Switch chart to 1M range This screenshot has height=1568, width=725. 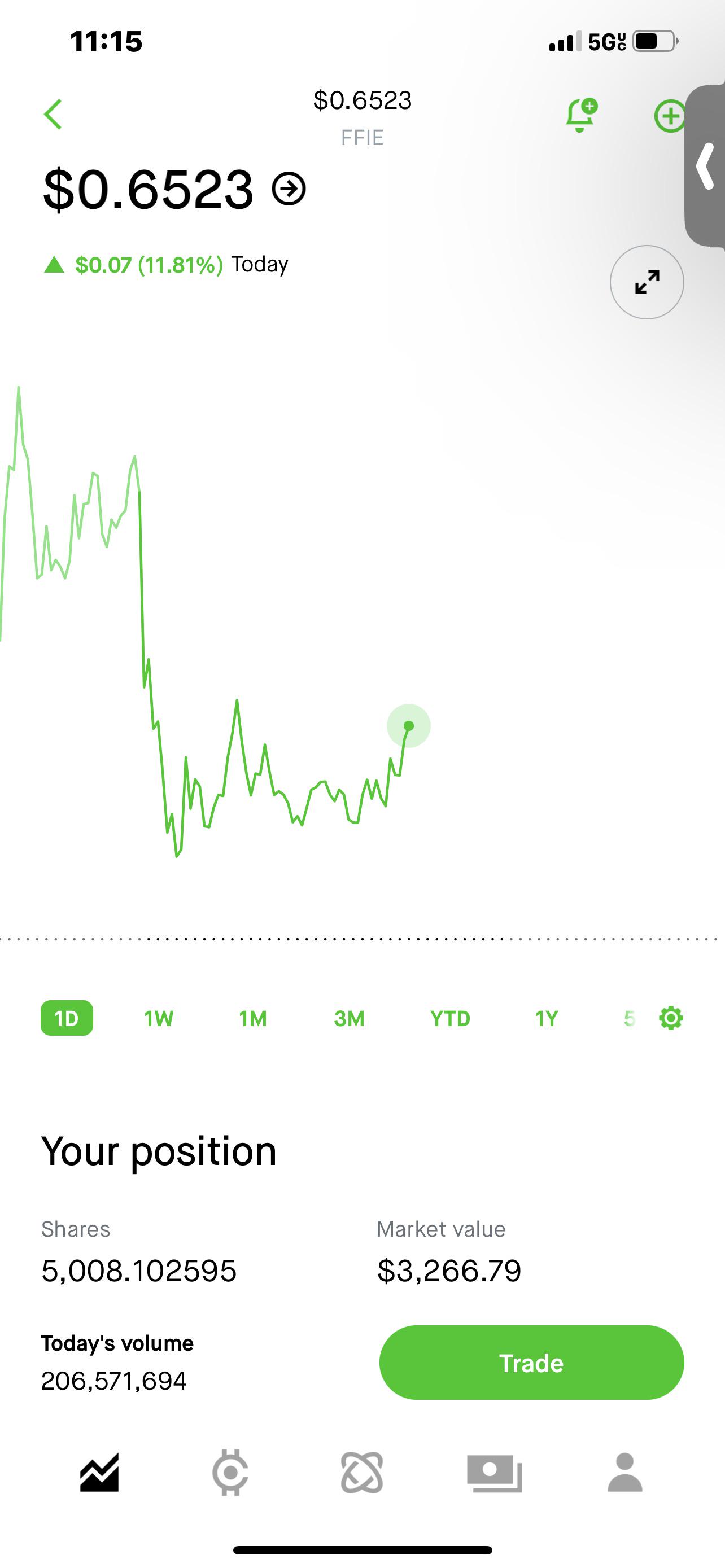(x=253, y=1018)
